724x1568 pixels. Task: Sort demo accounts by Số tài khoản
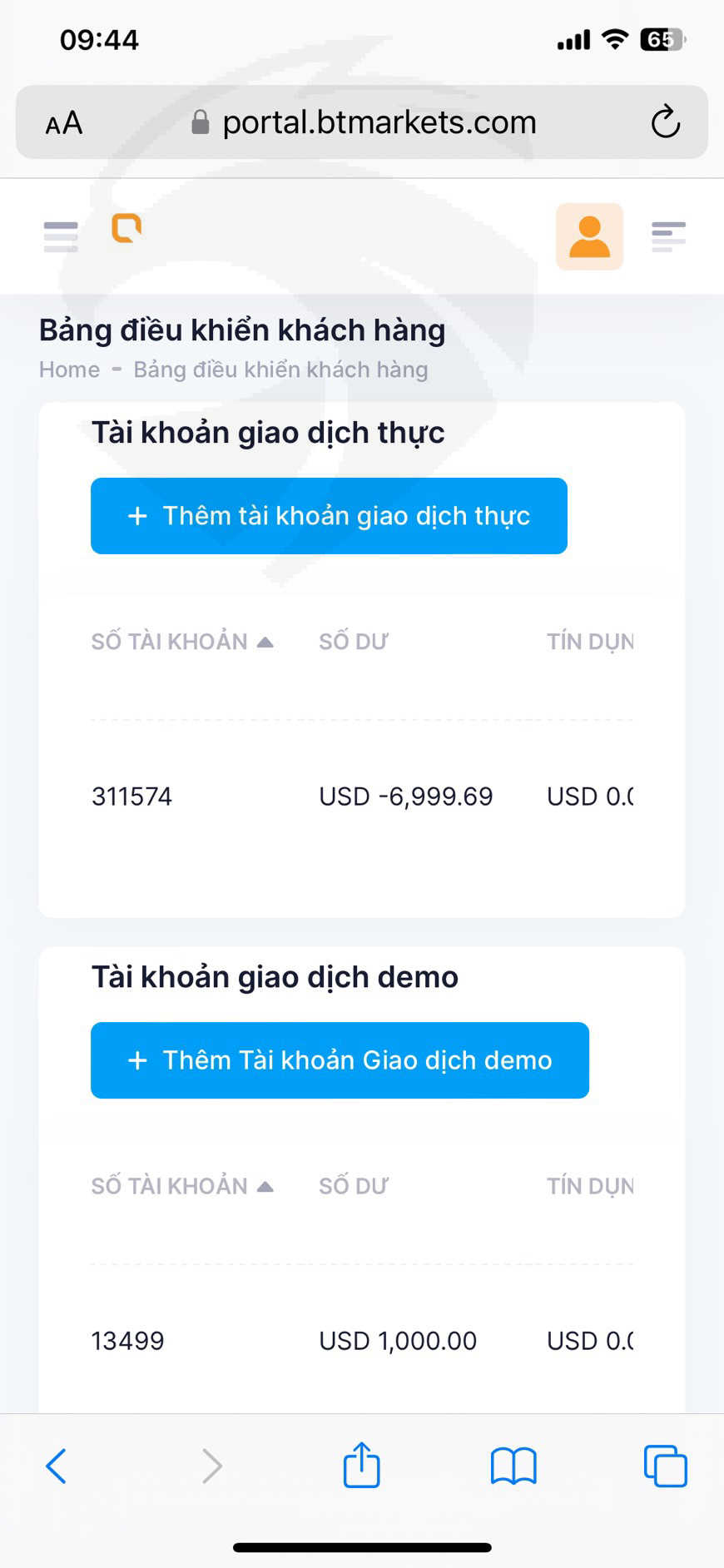[182, 1186]
